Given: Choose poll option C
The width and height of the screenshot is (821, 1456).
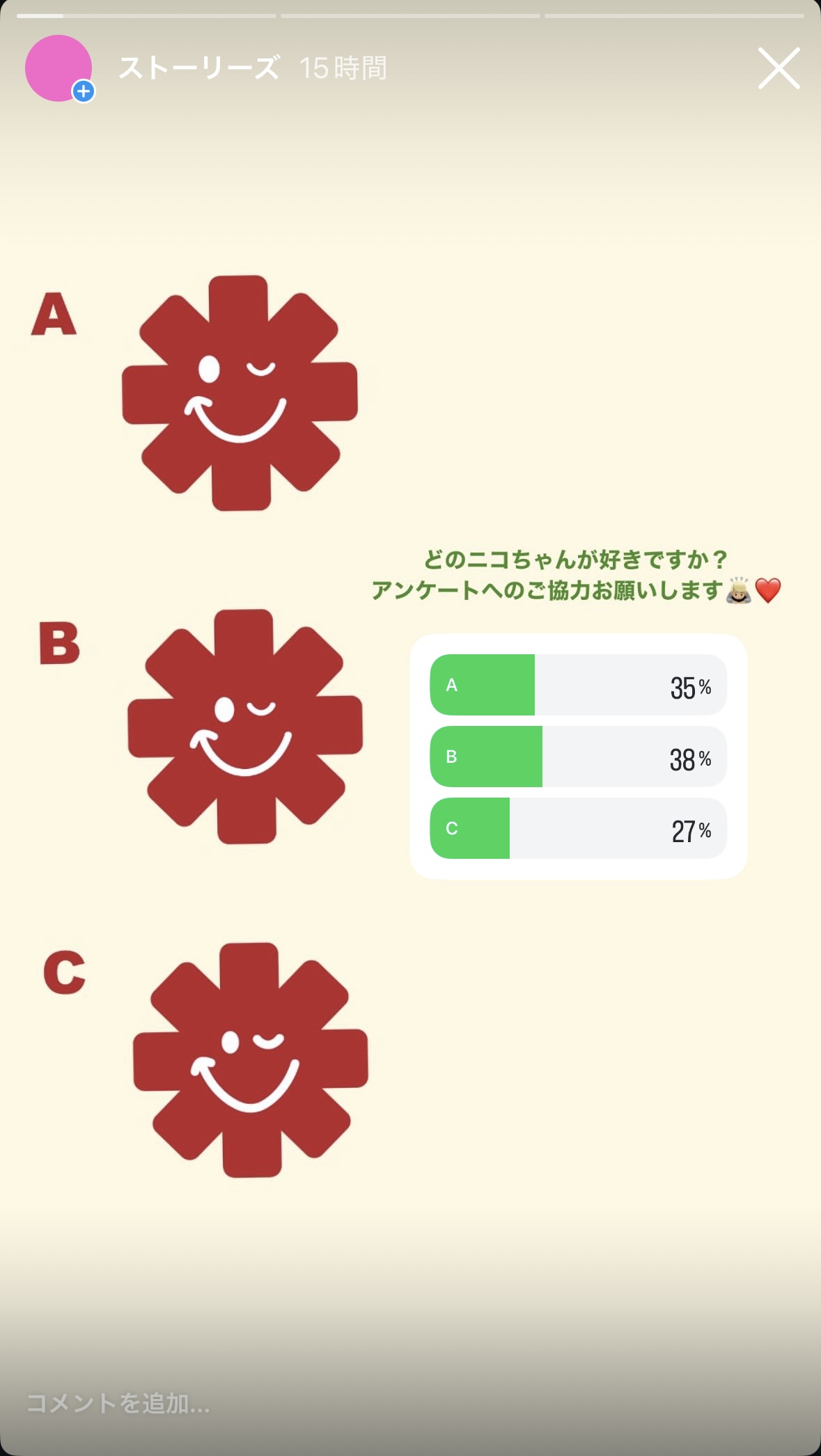Looking at the screenshot, I should pyautogui.click(x=577, y=828).
